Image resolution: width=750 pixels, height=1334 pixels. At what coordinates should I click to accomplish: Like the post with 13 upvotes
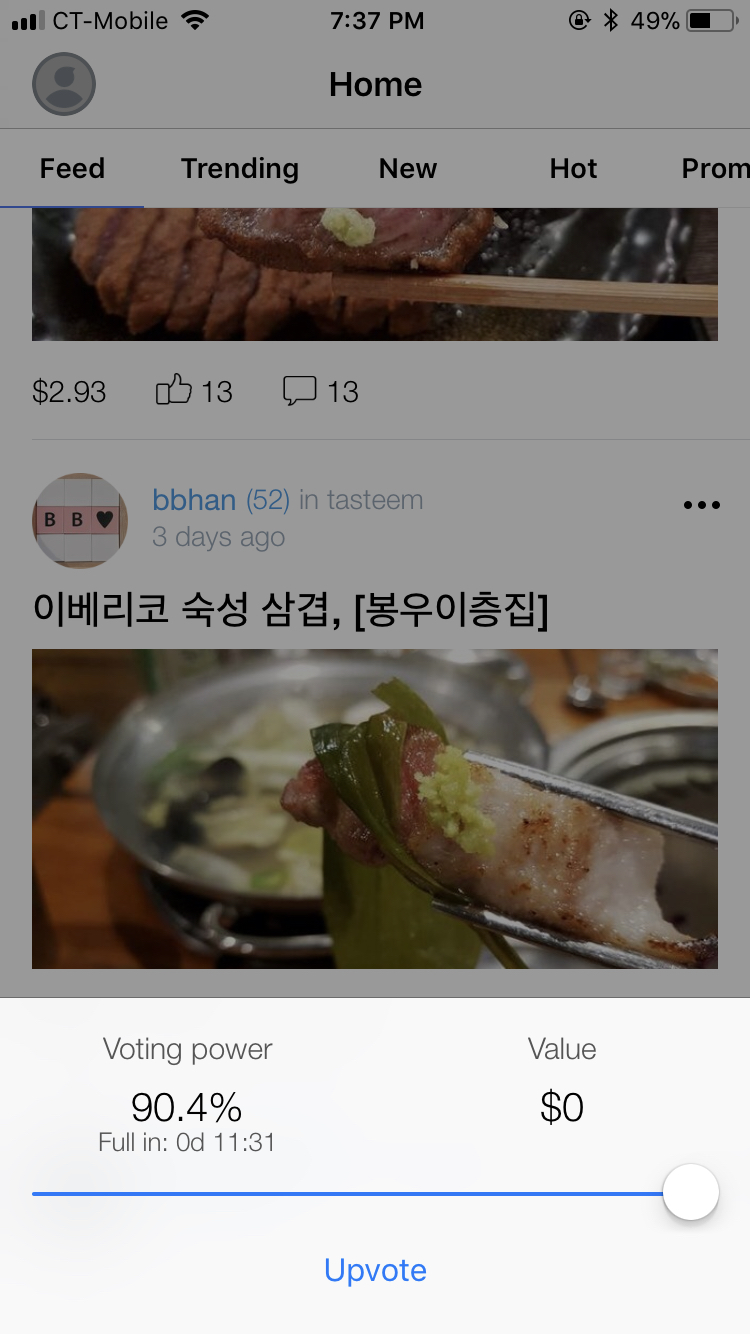point(174,390)
